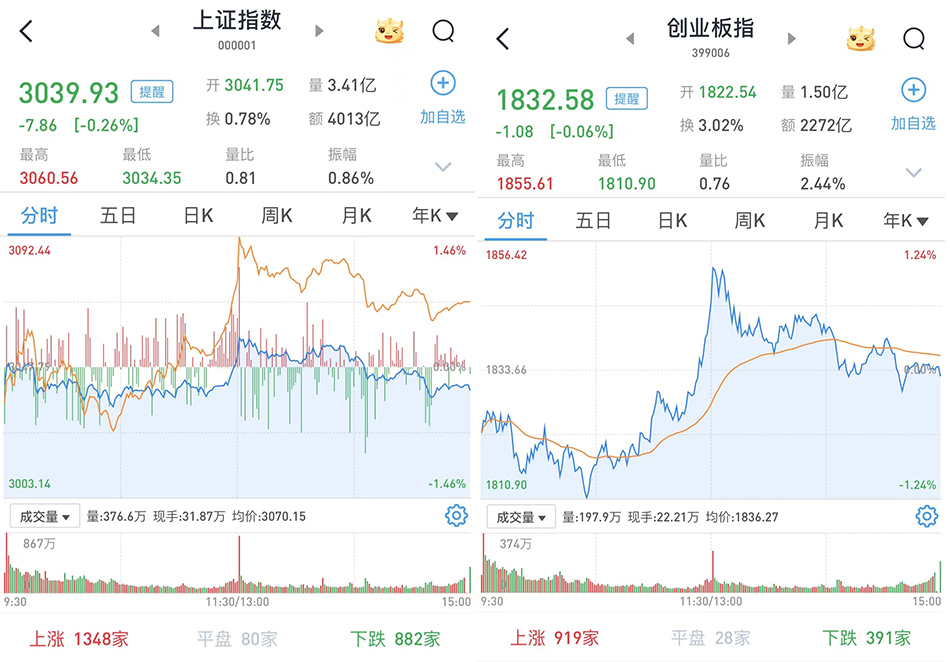Show previous index before 创业板指
This screenshot has height=662, width=950.
point(630,39)
